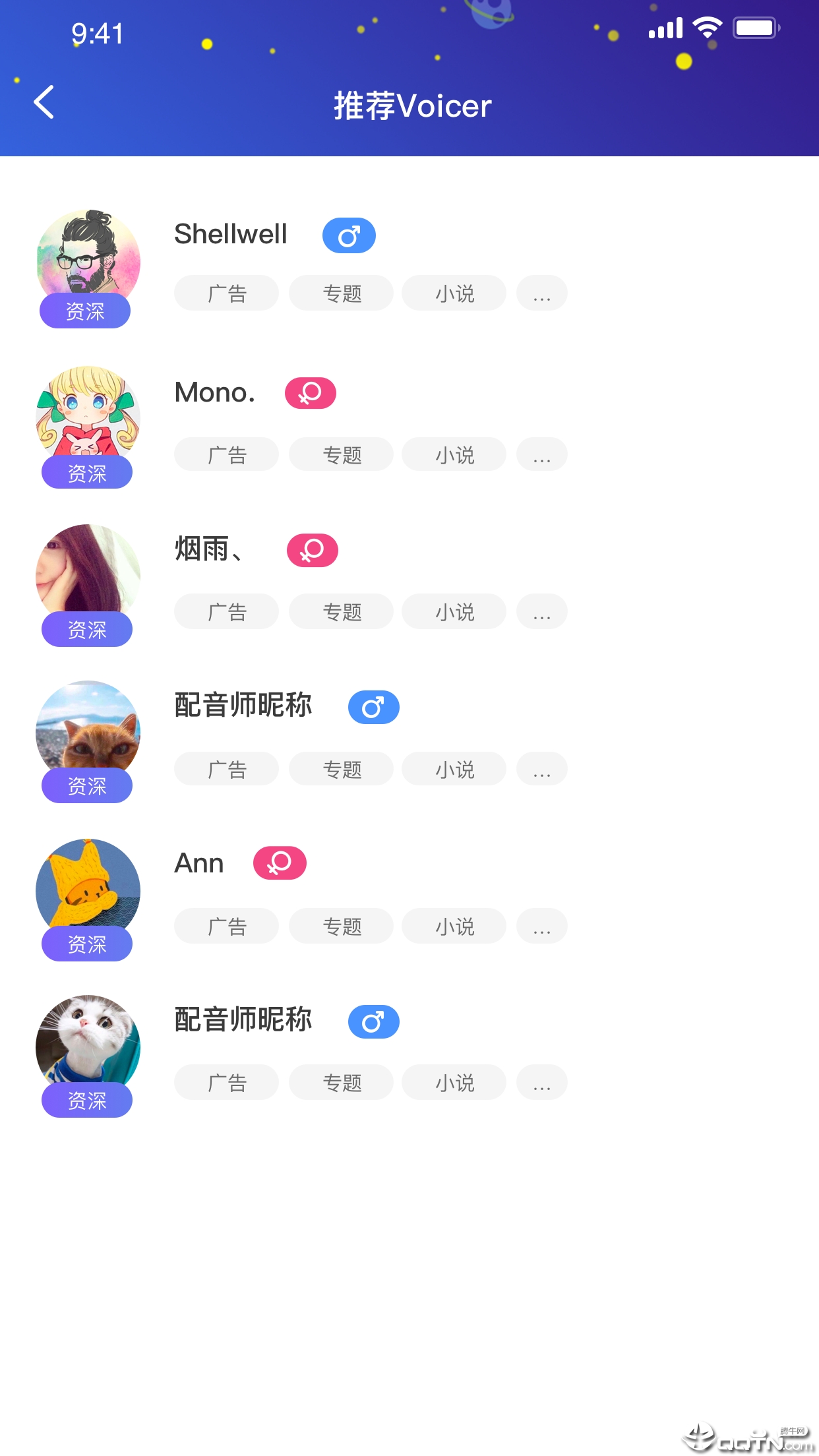This screenshot has height=1456, width=819.
Task: Expand the ... tag in Shellwell's row
Action: coord(541,293)
